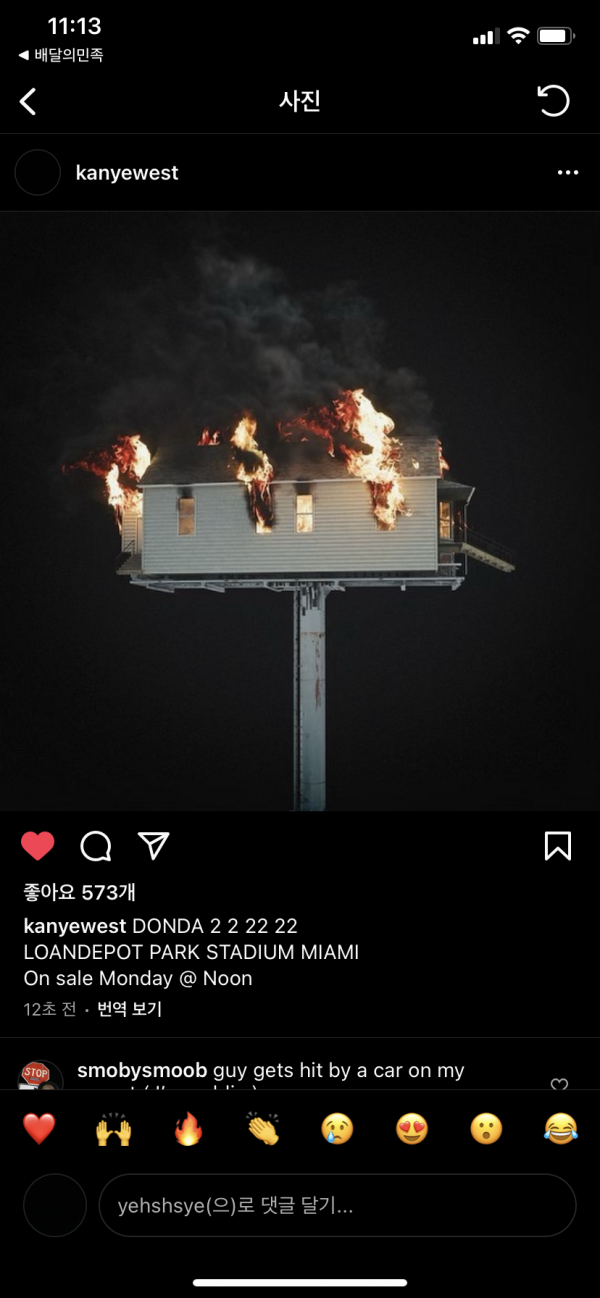Open the smobysmoob commenter profile
The height and width of the screenshot is (1298, 600).
141,1071
